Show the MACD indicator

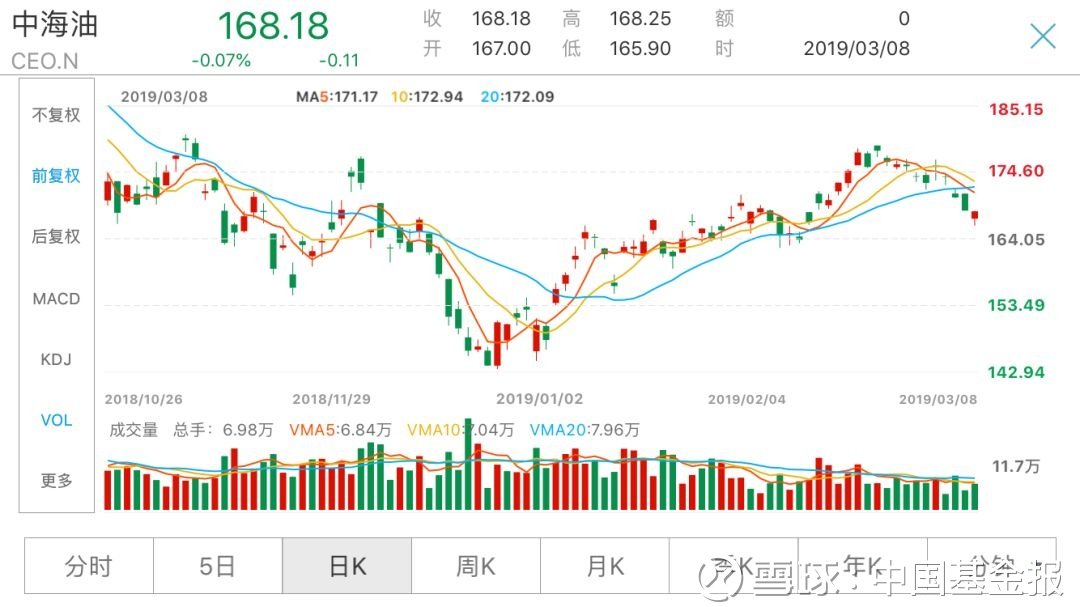(x=57, y=298)
